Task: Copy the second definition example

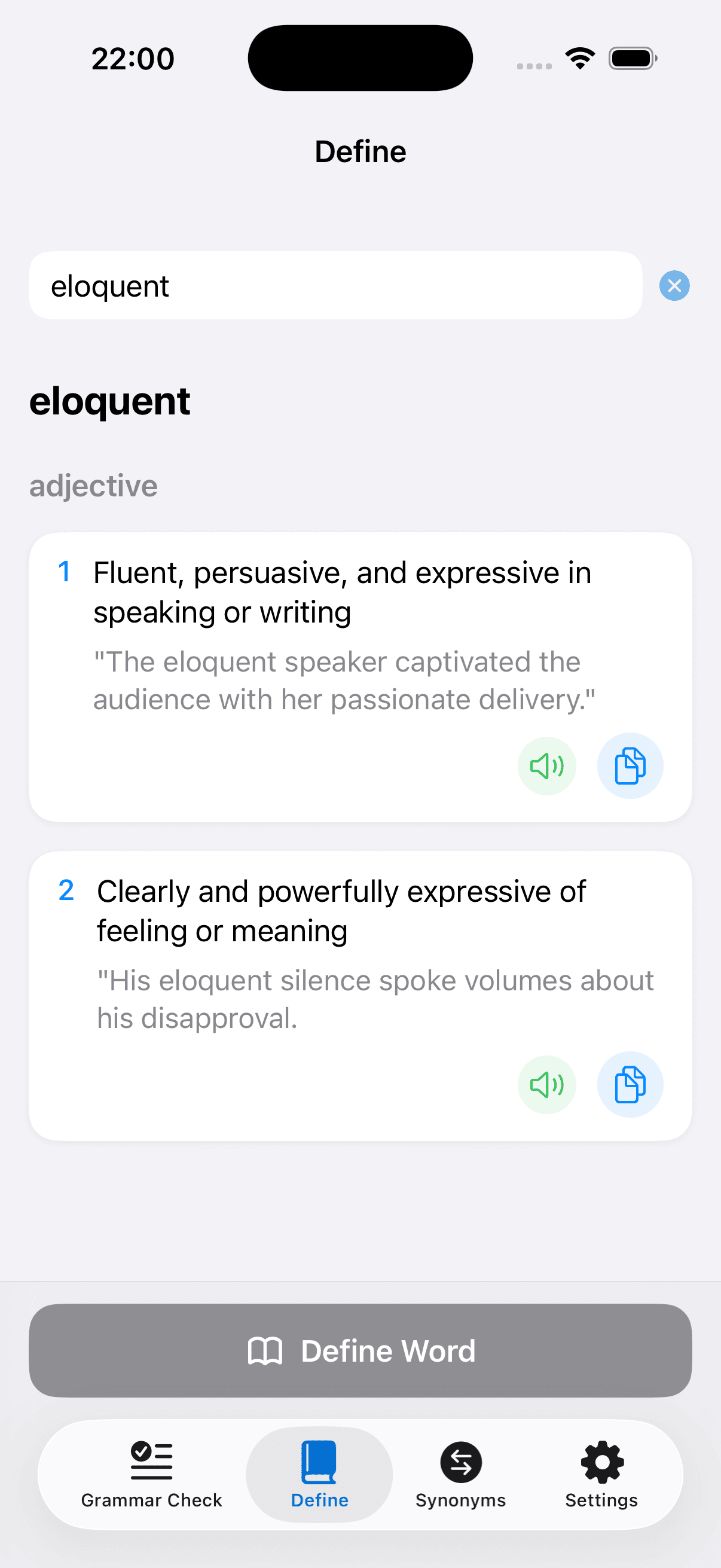Action: point(630,1085)
